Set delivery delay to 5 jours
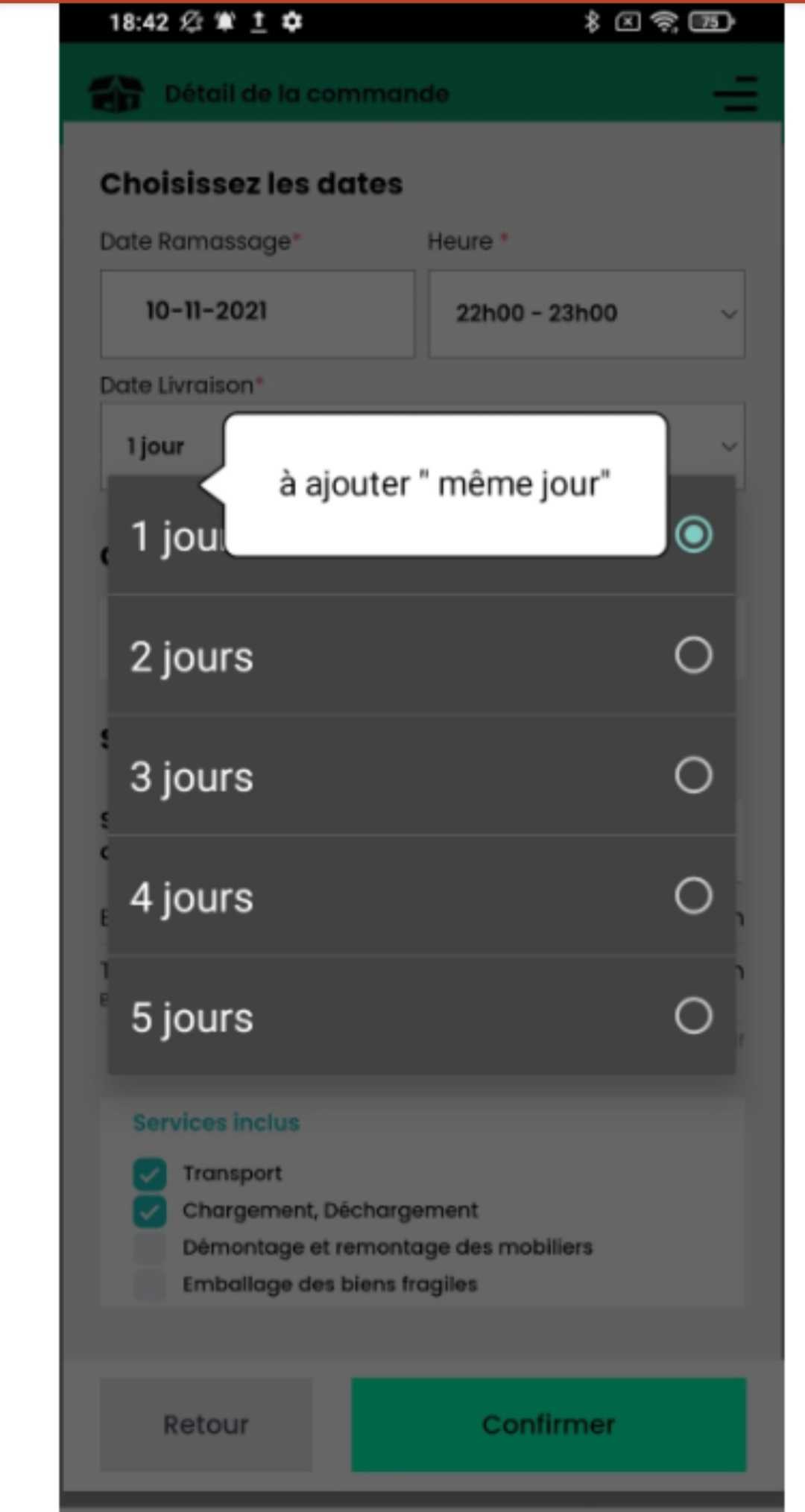 click(422, 1016)
